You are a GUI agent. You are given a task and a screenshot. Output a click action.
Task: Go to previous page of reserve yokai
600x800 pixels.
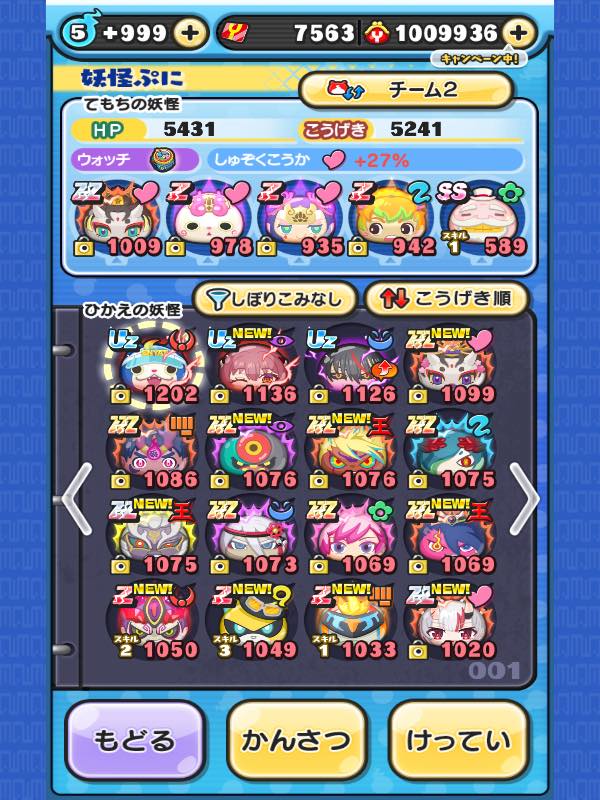(77, 498)
